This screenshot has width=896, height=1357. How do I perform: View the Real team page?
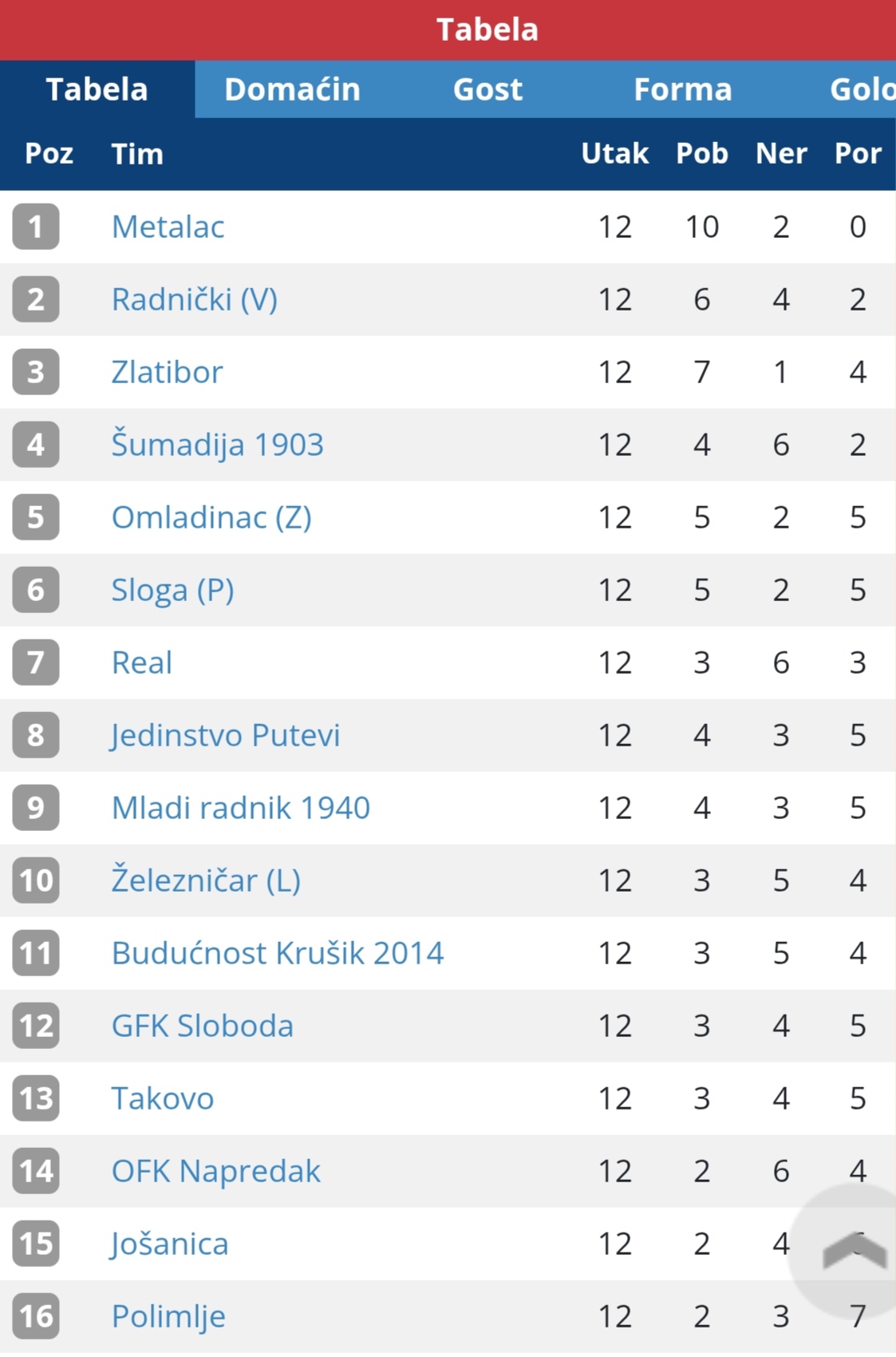[141, 663]
